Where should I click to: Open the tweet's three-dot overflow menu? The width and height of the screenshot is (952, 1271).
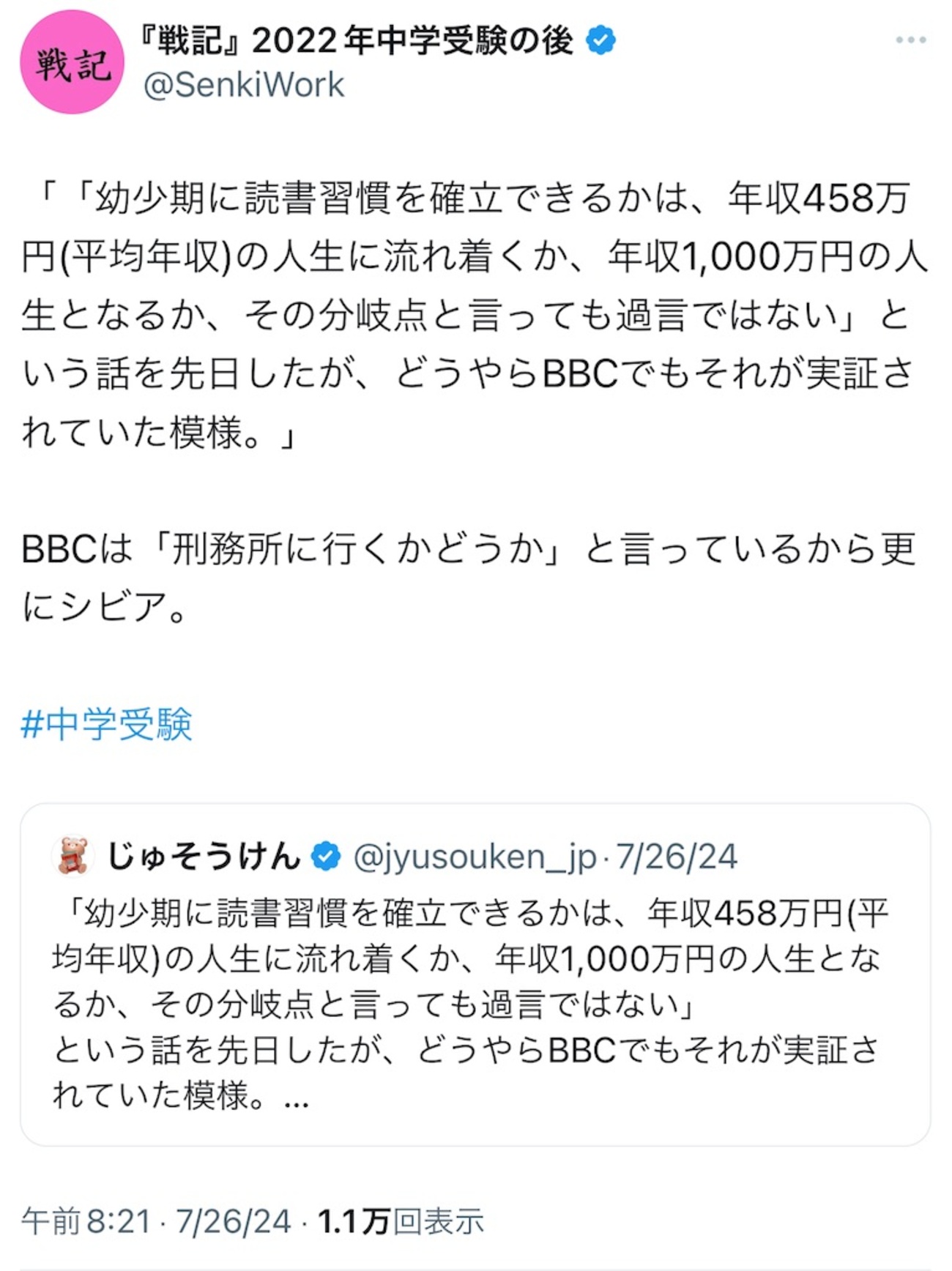tap(910, 40)
